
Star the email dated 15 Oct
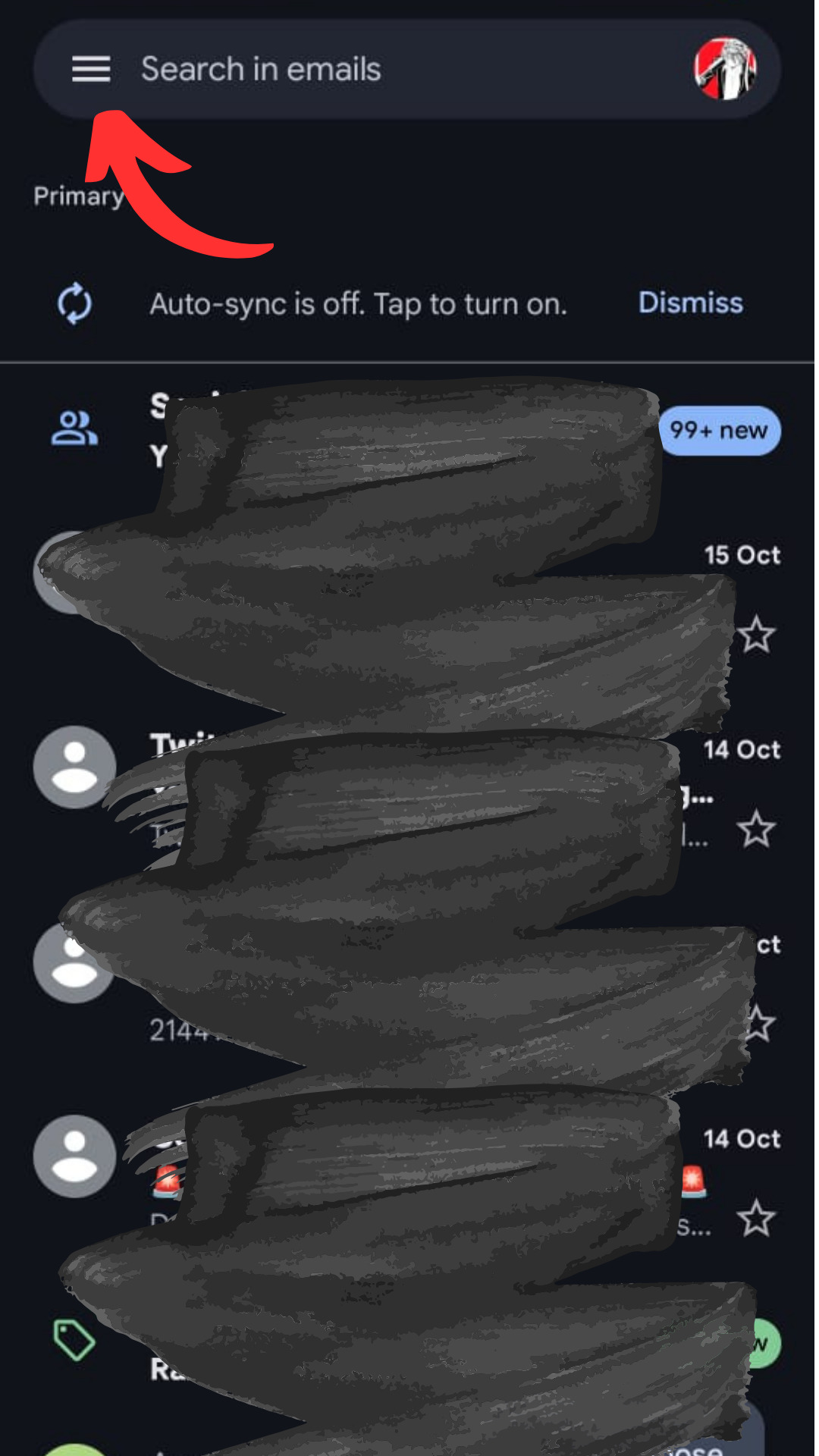(x=756, y=635)
